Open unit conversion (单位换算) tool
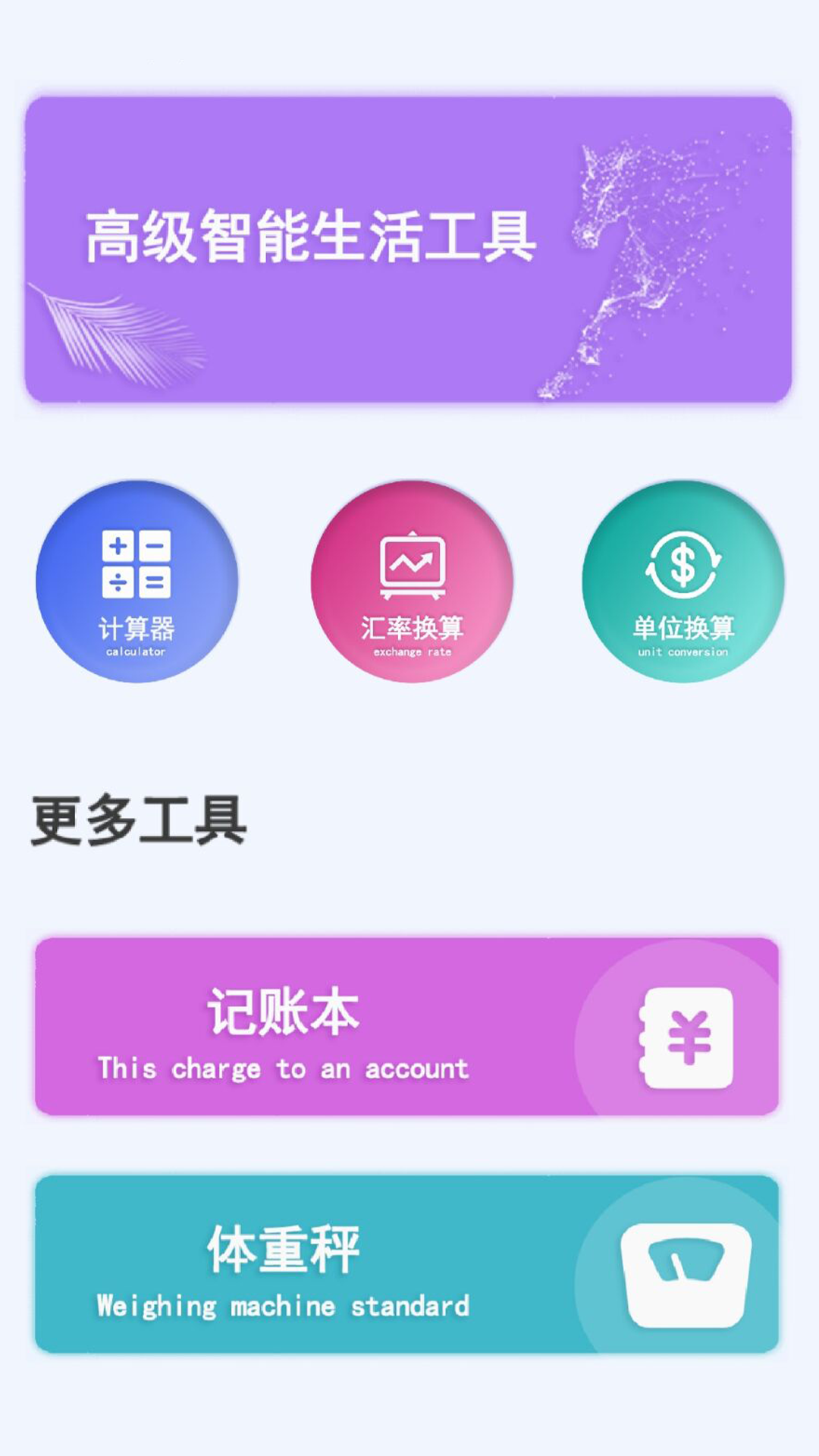Viewport: 819px width, 1456px height. (x=683, y=582)
